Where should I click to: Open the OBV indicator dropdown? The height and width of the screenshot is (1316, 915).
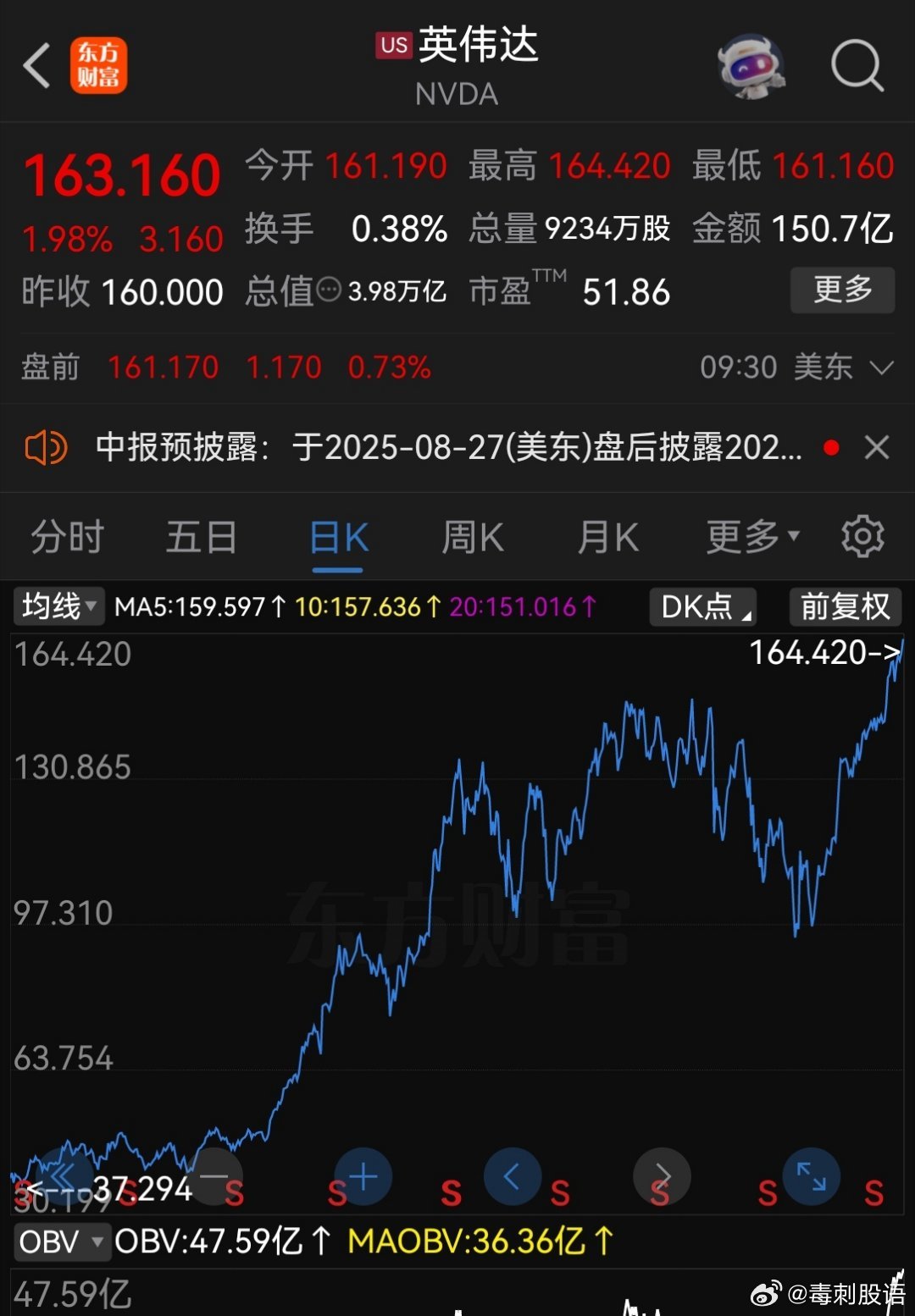[x=62, y=1241]
